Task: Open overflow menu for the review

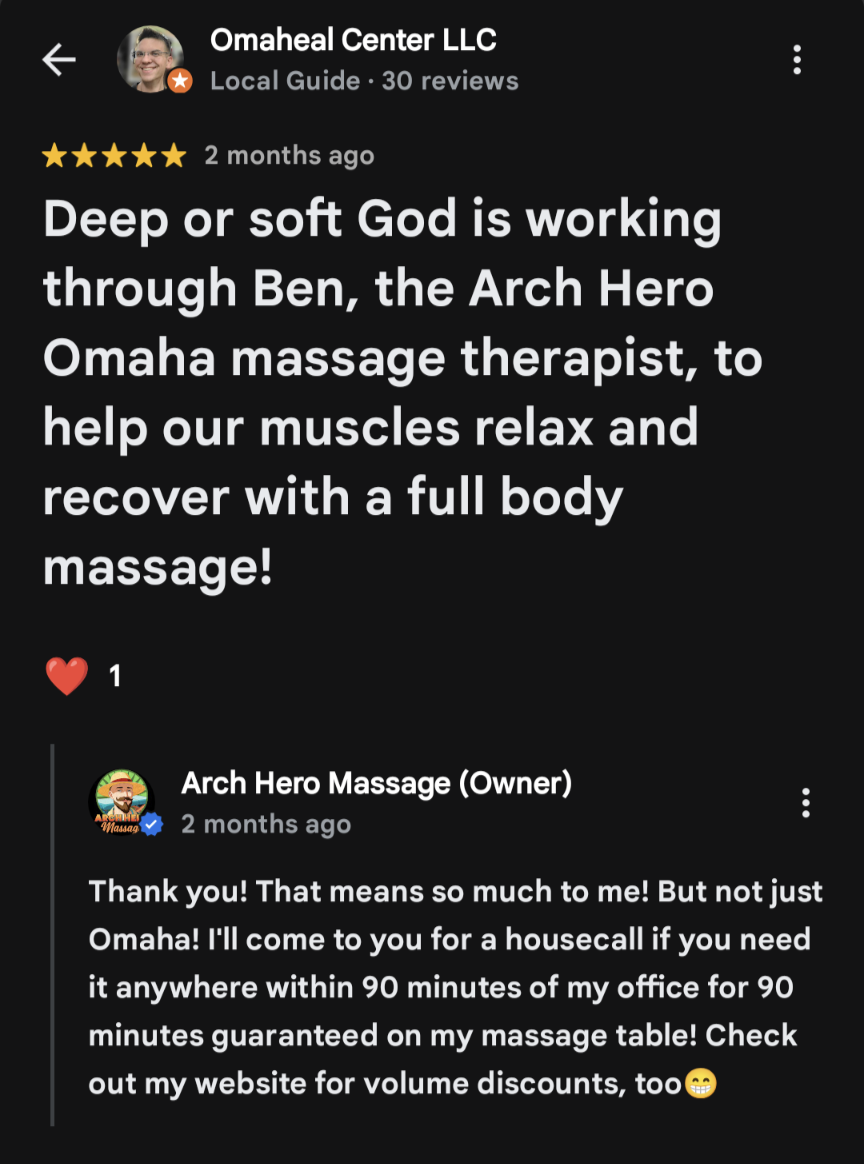Action: point(797,60)
